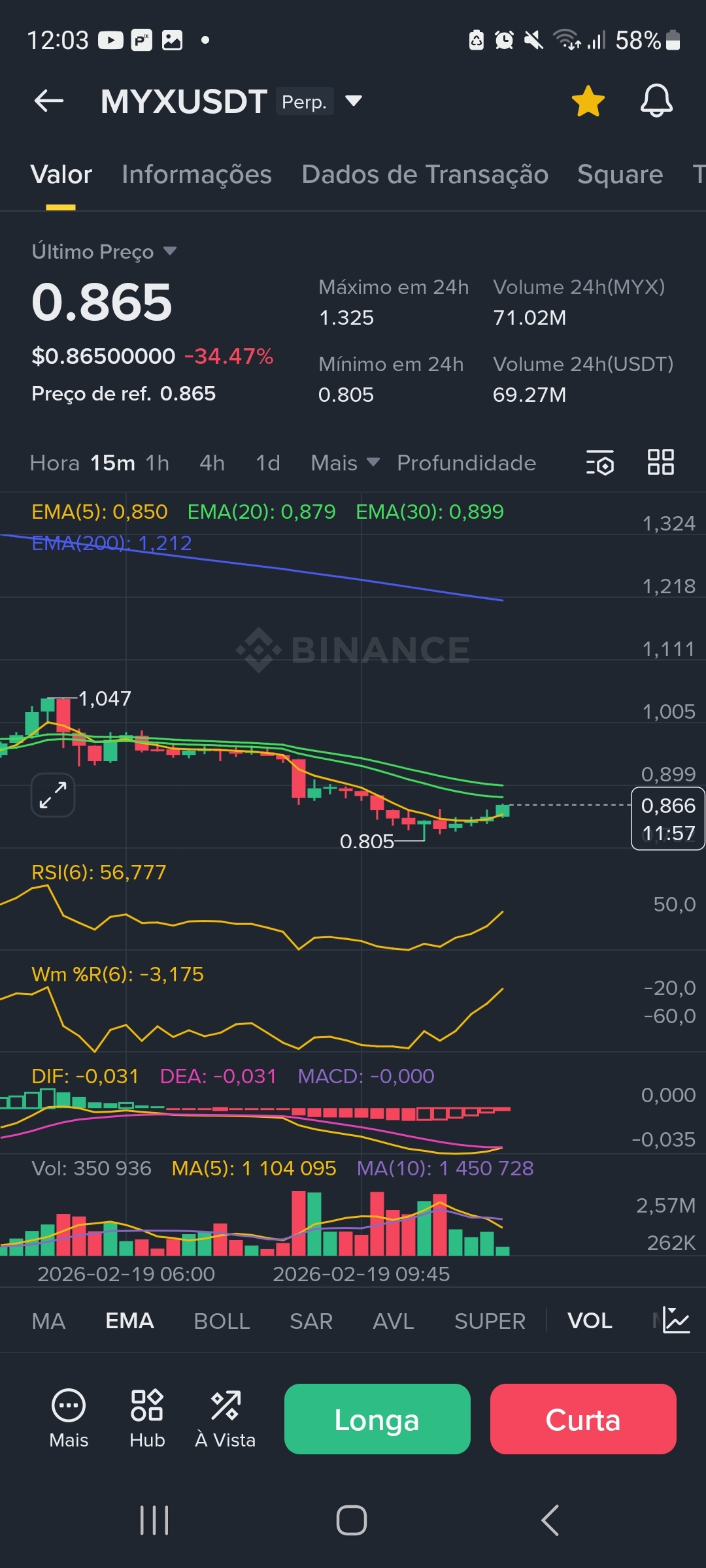Open the Square tab

620,174
